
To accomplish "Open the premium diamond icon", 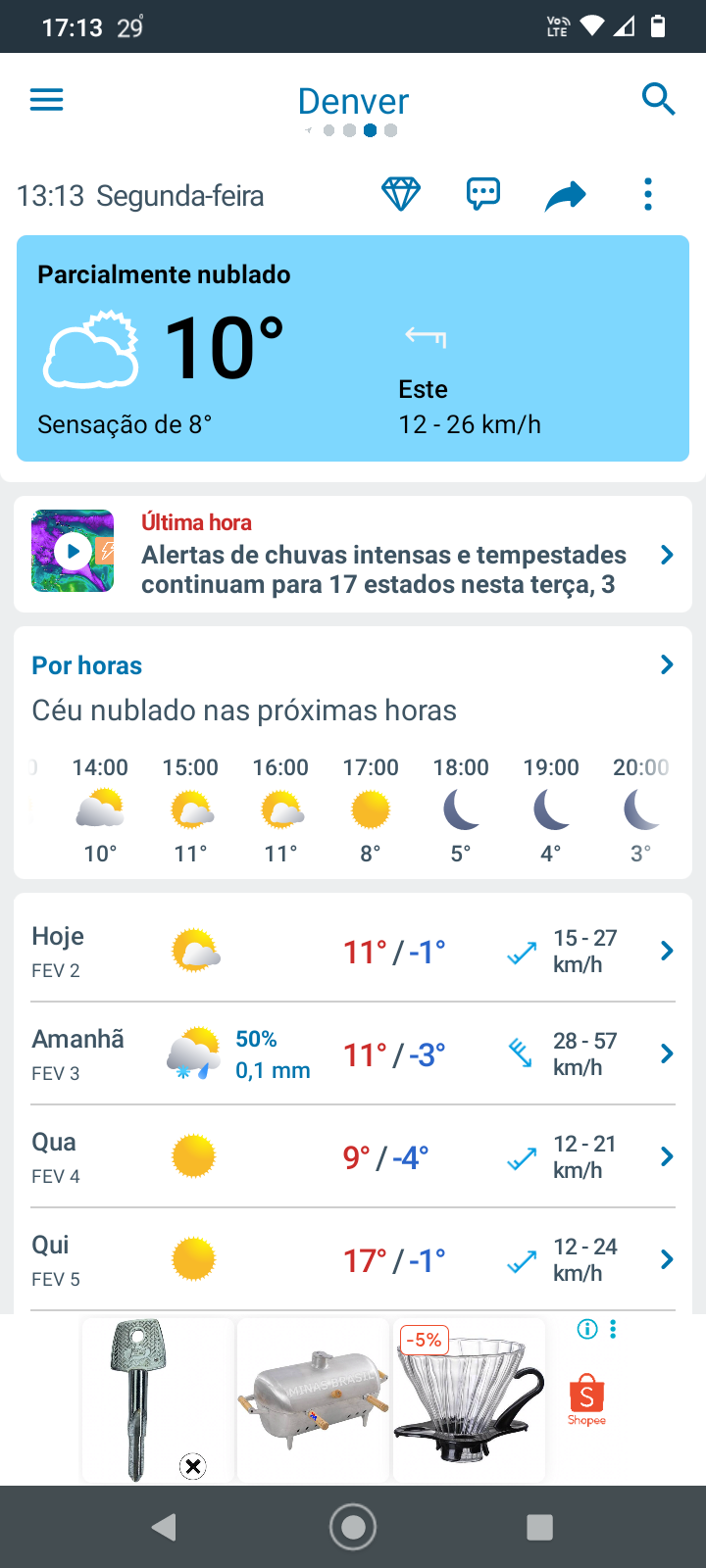I will (401, 195).
